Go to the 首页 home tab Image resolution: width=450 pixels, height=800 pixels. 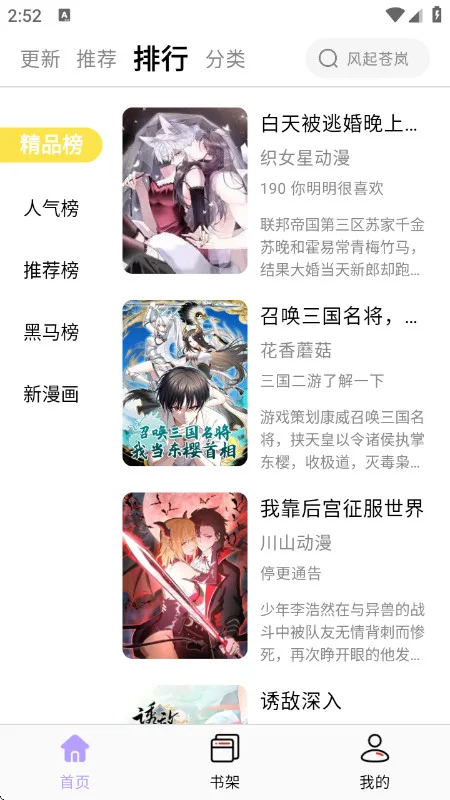tap(75, 762)
